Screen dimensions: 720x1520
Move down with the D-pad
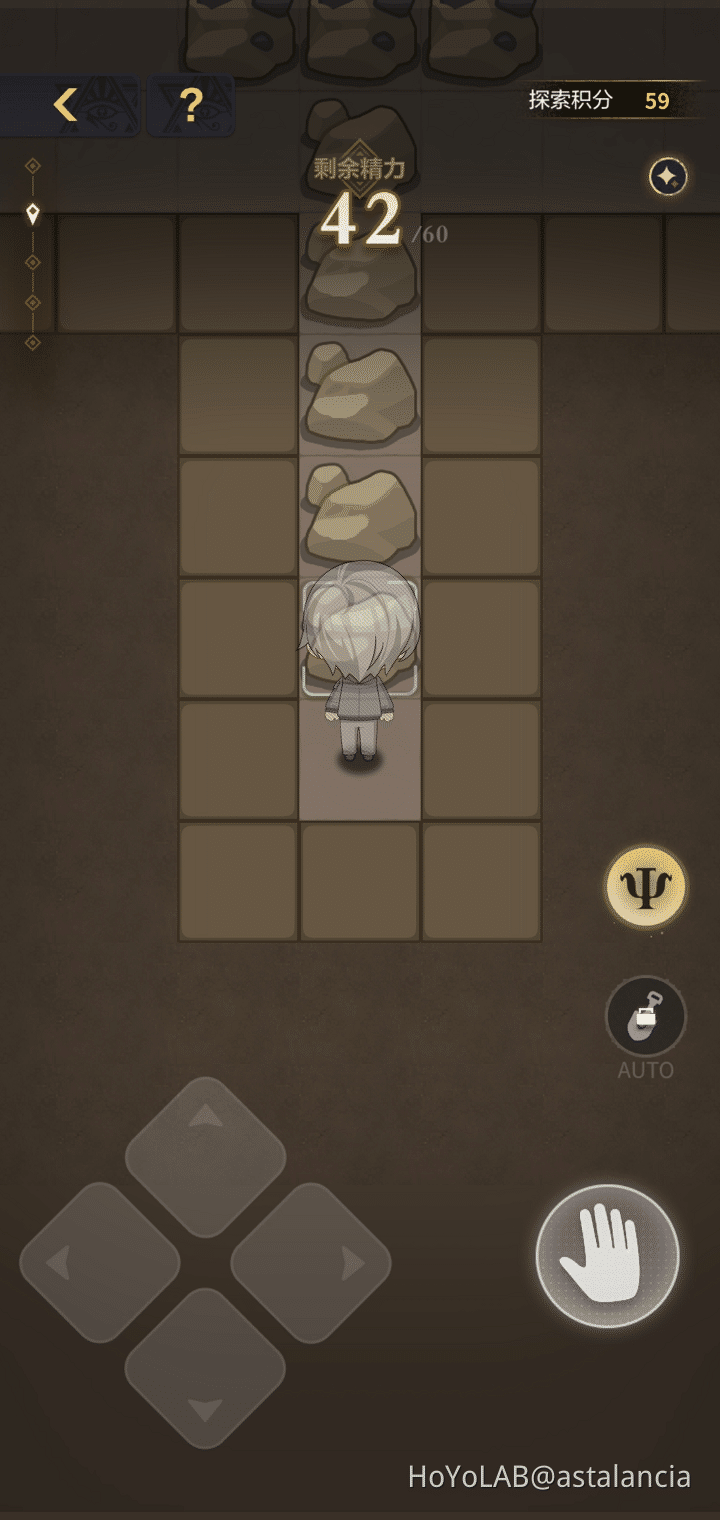pyautogui.click(x=205, y=1368)
